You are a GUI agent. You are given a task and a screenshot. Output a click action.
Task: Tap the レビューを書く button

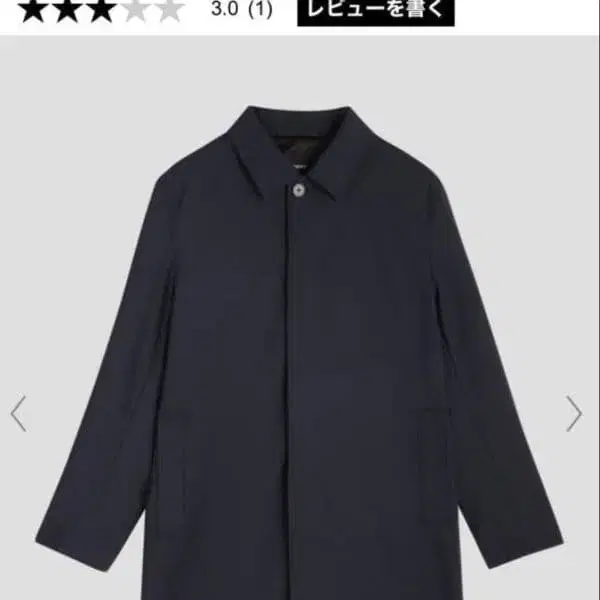376,10
